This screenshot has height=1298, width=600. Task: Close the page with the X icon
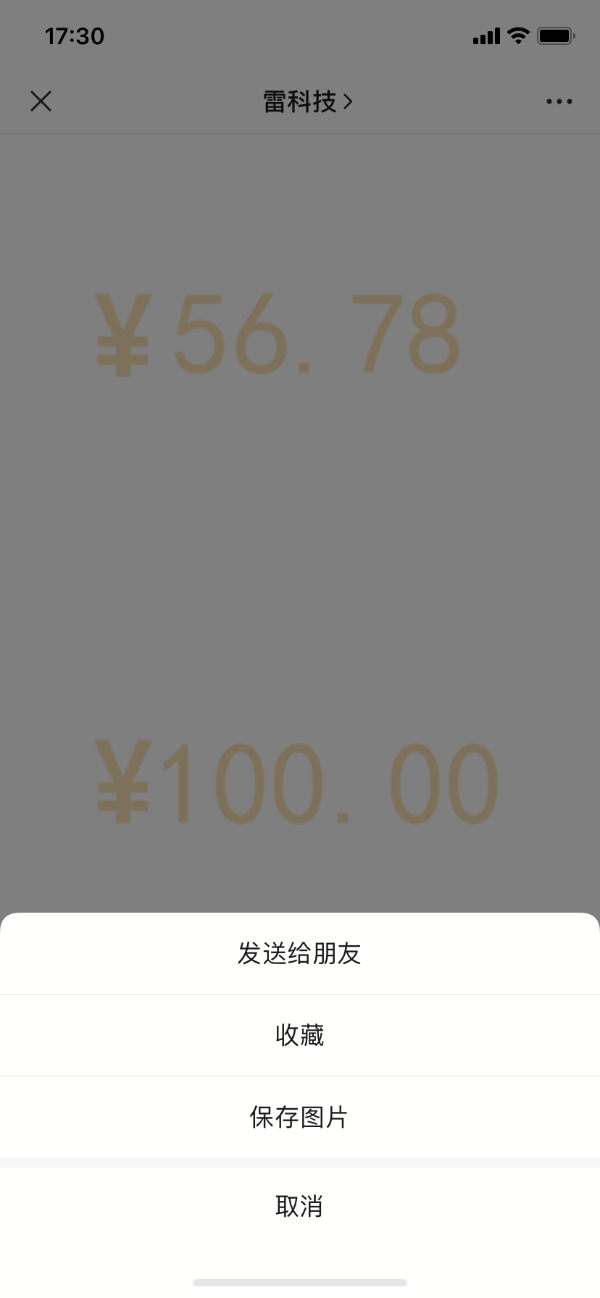(41, 101)
